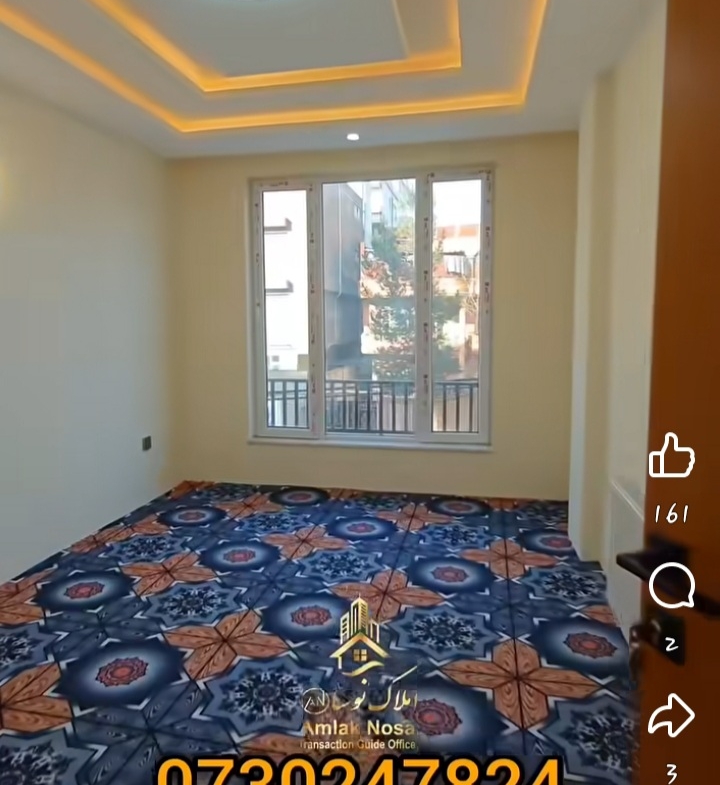Open the comments on this video
Viewport: 720px width, 785px height.
point(671,585)
